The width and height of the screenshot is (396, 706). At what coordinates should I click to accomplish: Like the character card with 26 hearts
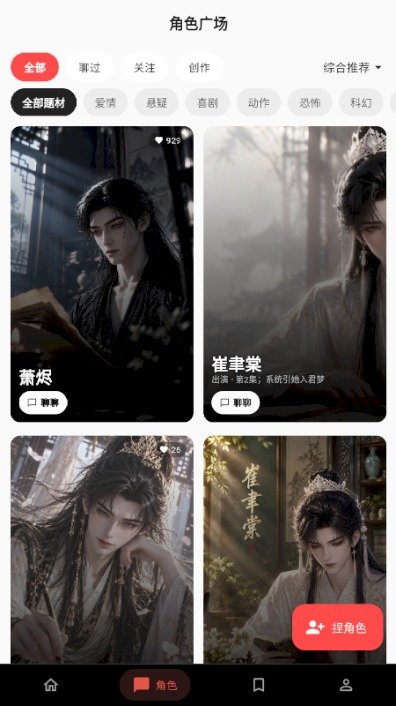(170, 449)
